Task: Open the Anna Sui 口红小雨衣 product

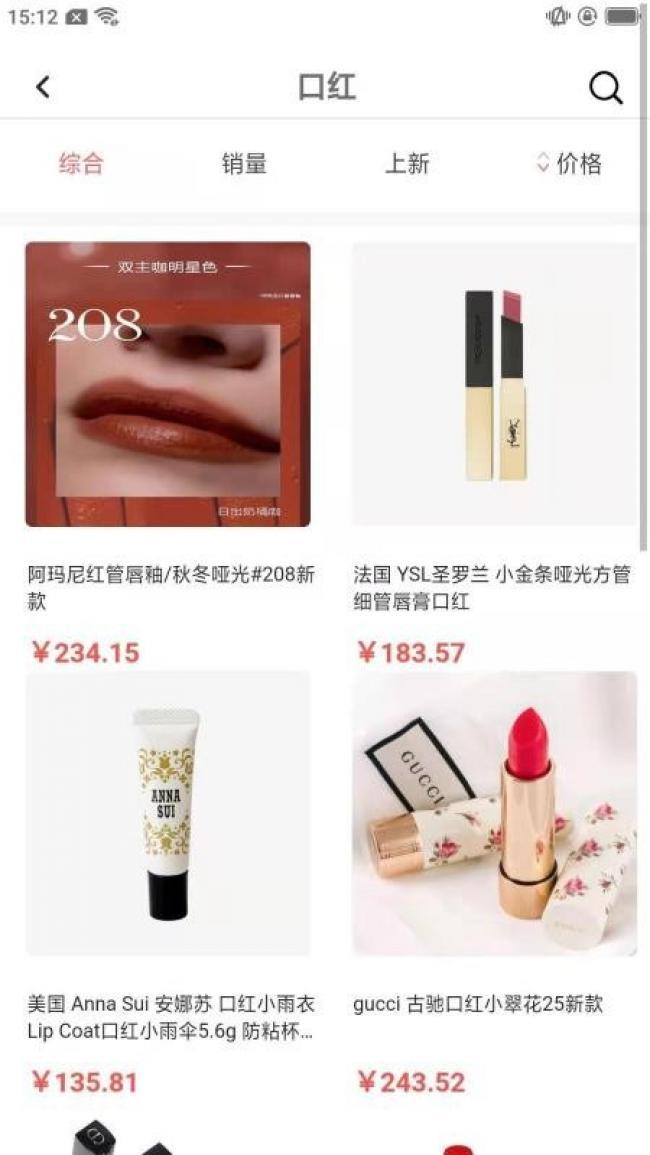Action: (x=168, y=813)
